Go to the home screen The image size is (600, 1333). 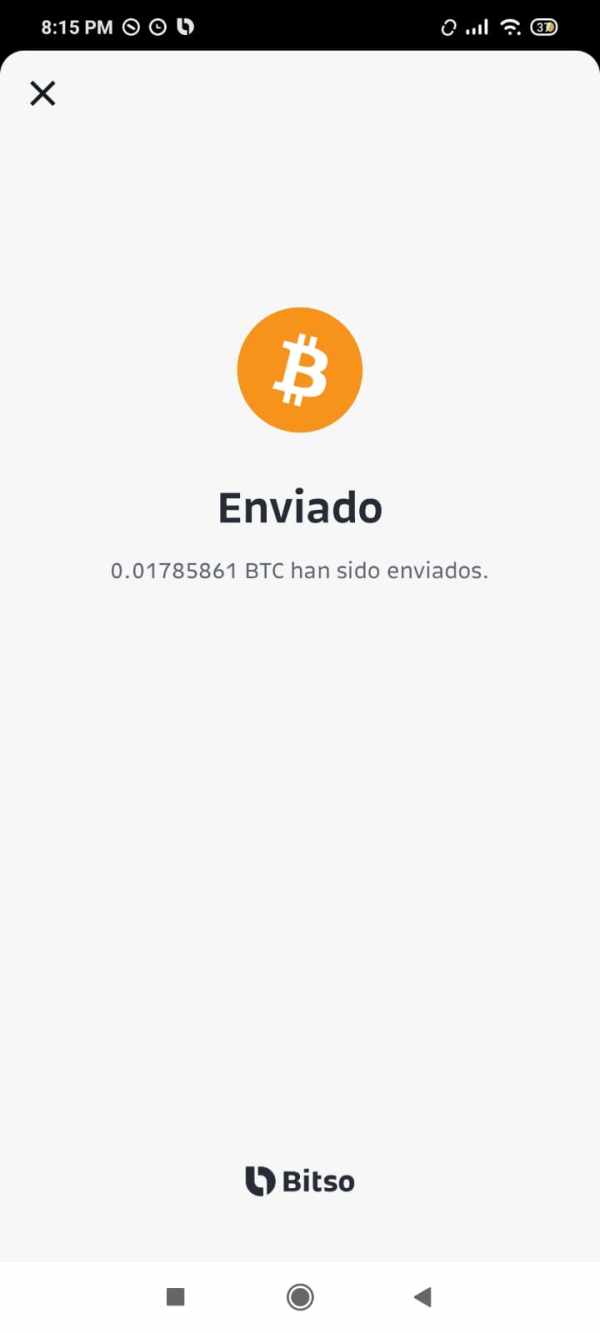[300, 1297]
